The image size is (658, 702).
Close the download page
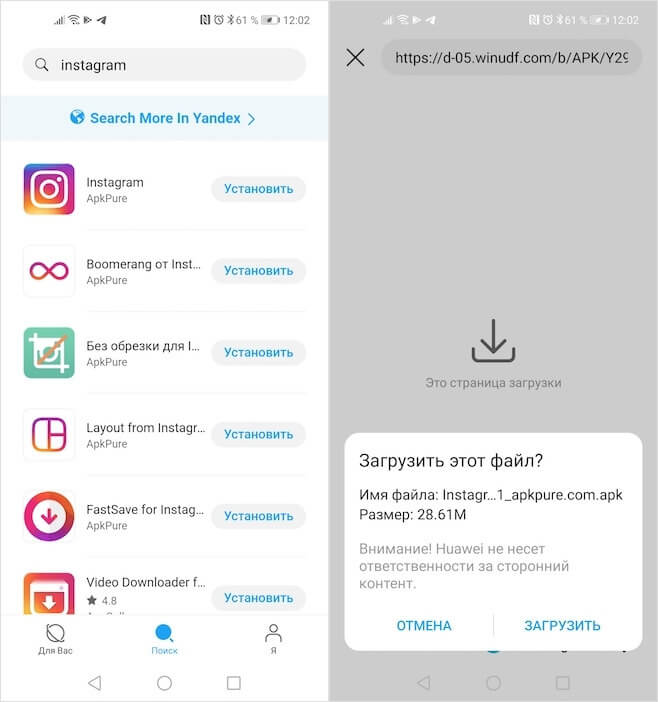click(x=355, y=58)
